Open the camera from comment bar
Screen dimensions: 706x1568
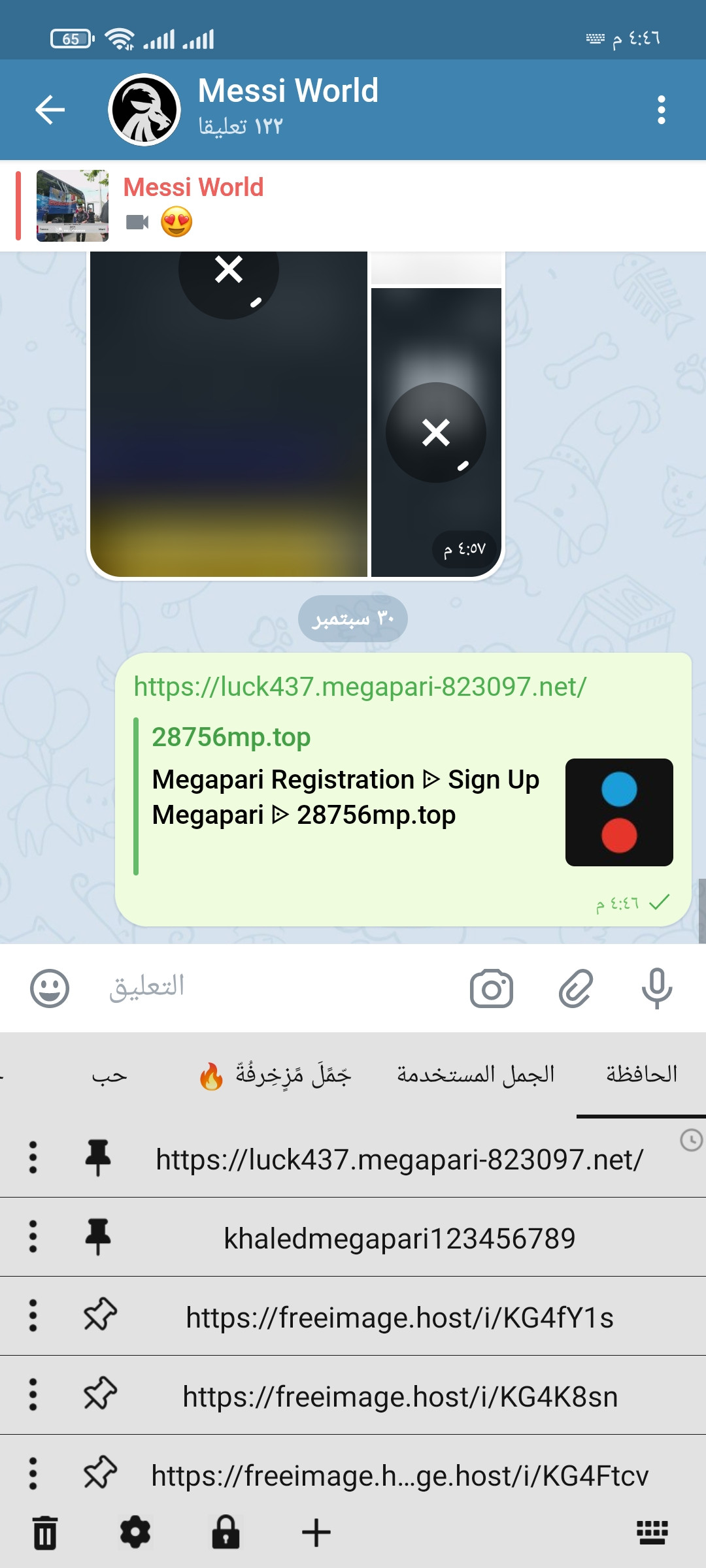click(x=492, y=988)
